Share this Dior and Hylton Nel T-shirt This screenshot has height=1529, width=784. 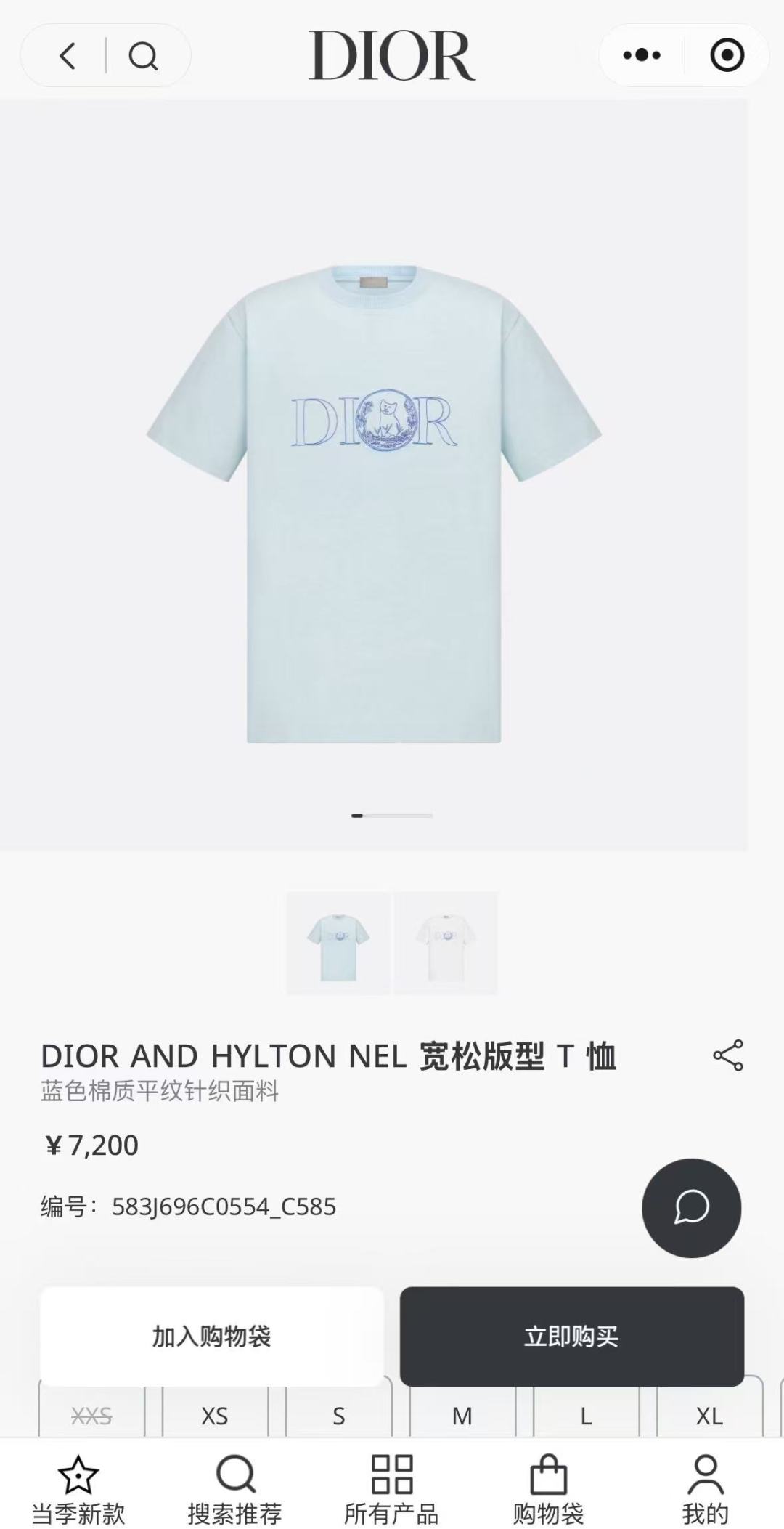coord(728,1055)
